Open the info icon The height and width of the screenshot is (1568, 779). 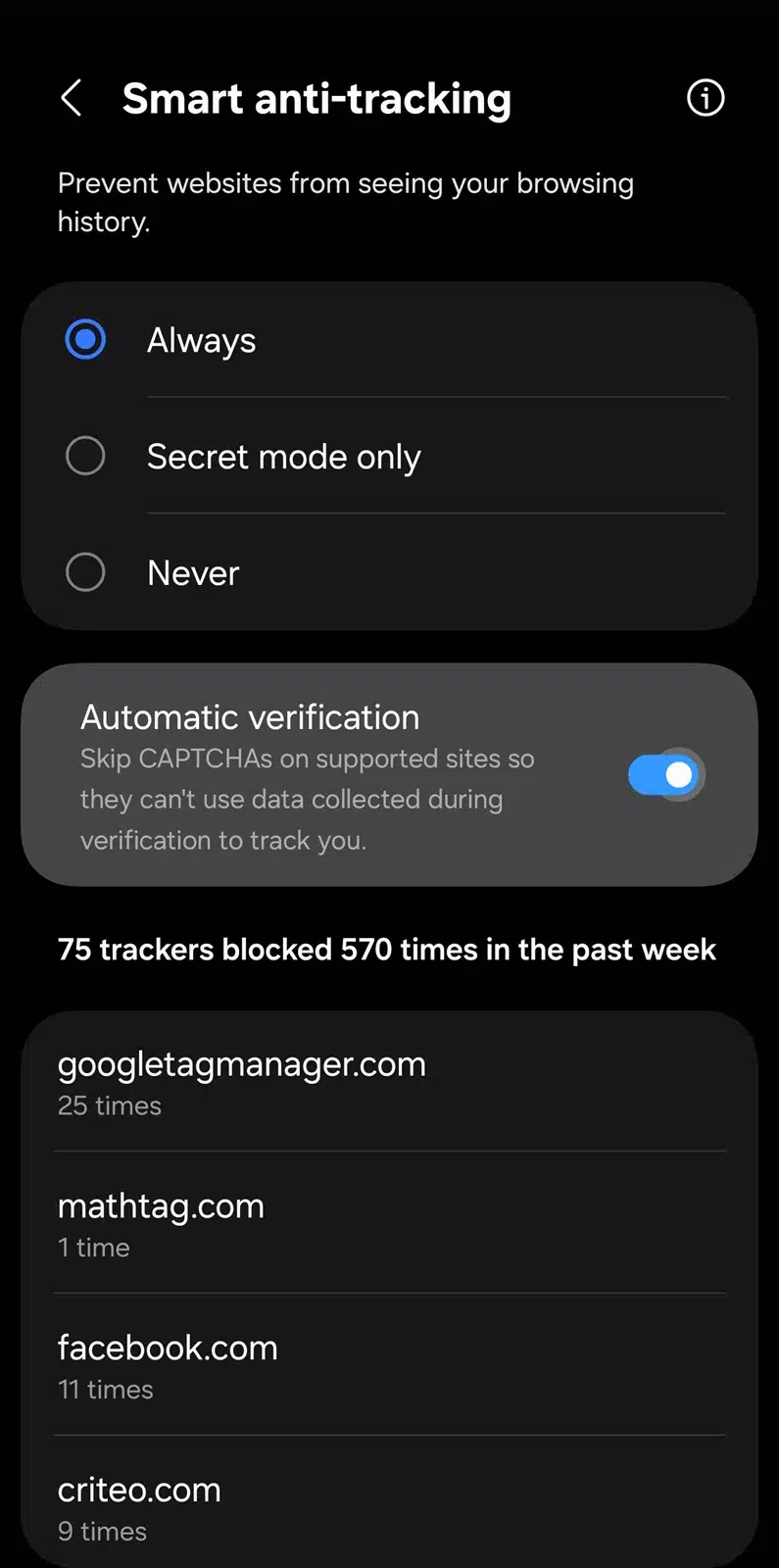(x=706, y=98)
